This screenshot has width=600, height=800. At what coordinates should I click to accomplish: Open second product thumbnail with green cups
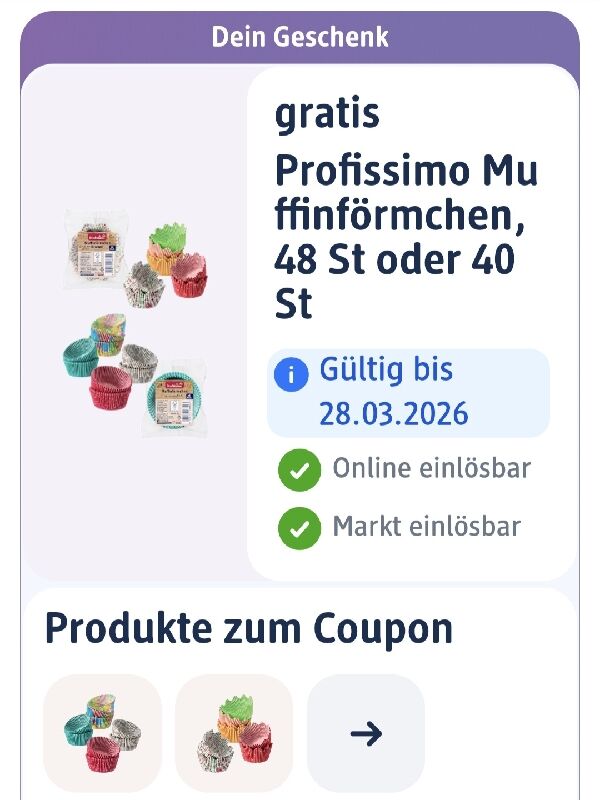[x=234, y=733]
